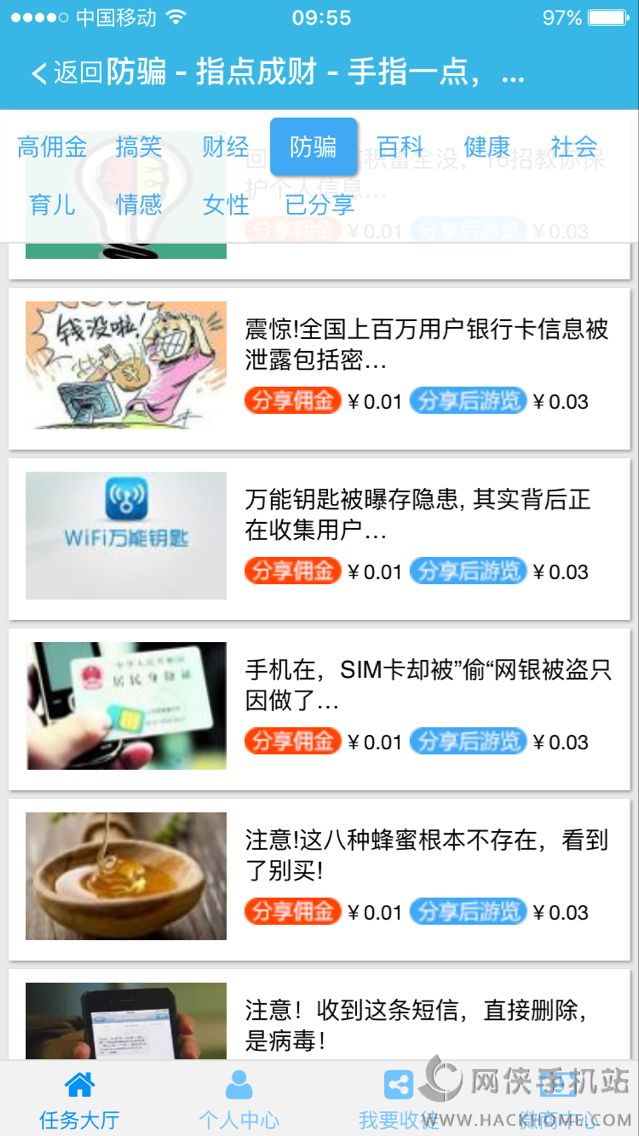
Task: Switch to the 任务大厅 tab
Action: pos(79,1100)
